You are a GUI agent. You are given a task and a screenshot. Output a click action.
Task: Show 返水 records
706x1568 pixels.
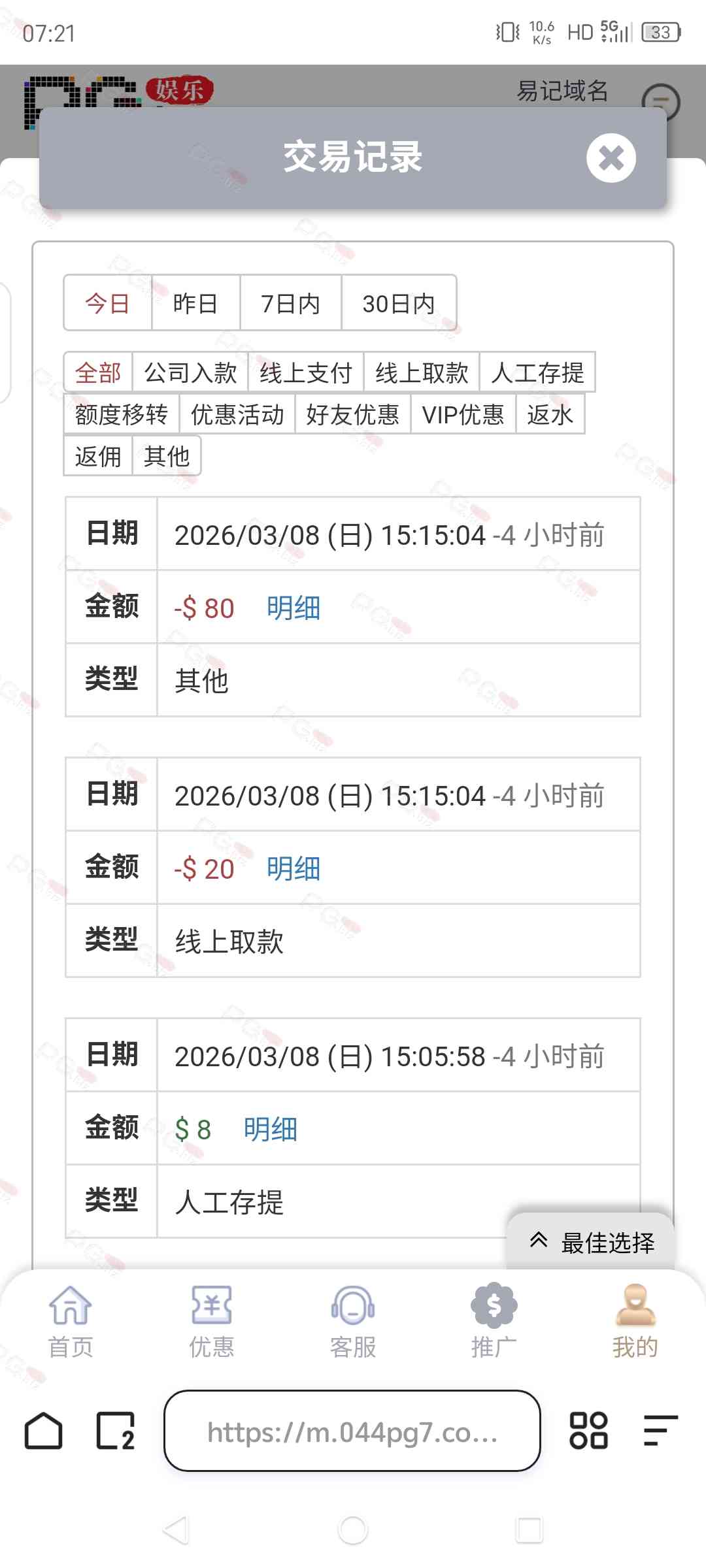point(550,414)
